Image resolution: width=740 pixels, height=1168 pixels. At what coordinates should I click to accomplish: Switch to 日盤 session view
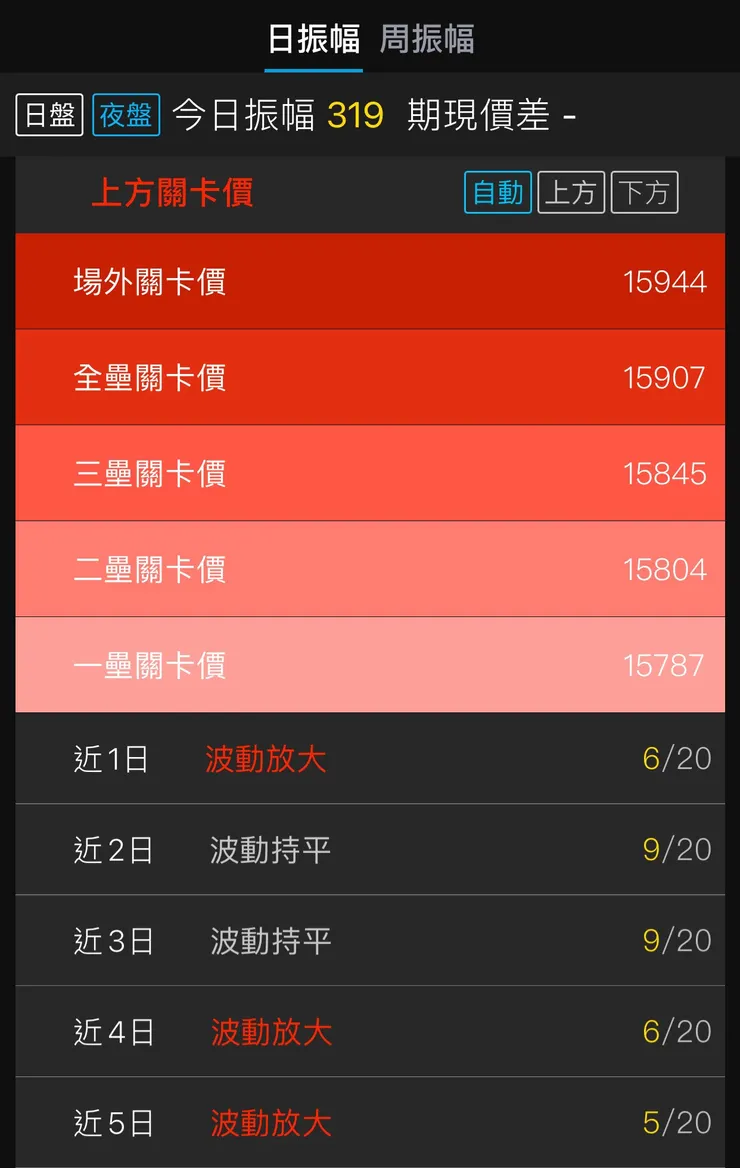[48, 115]
